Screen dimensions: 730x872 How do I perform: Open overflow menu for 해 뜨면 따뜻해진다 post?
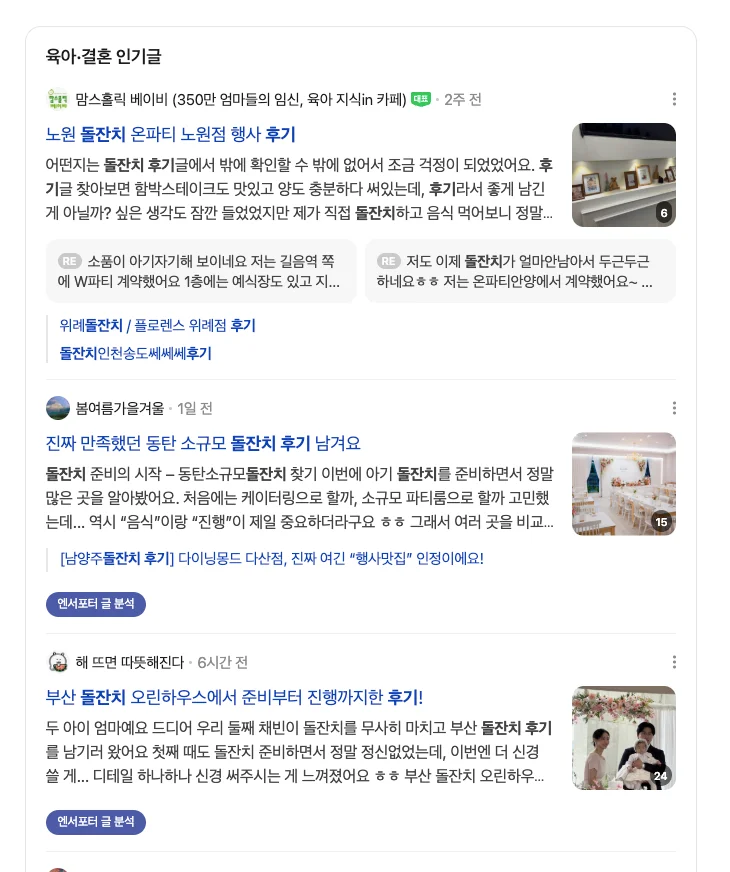(674, 662)
